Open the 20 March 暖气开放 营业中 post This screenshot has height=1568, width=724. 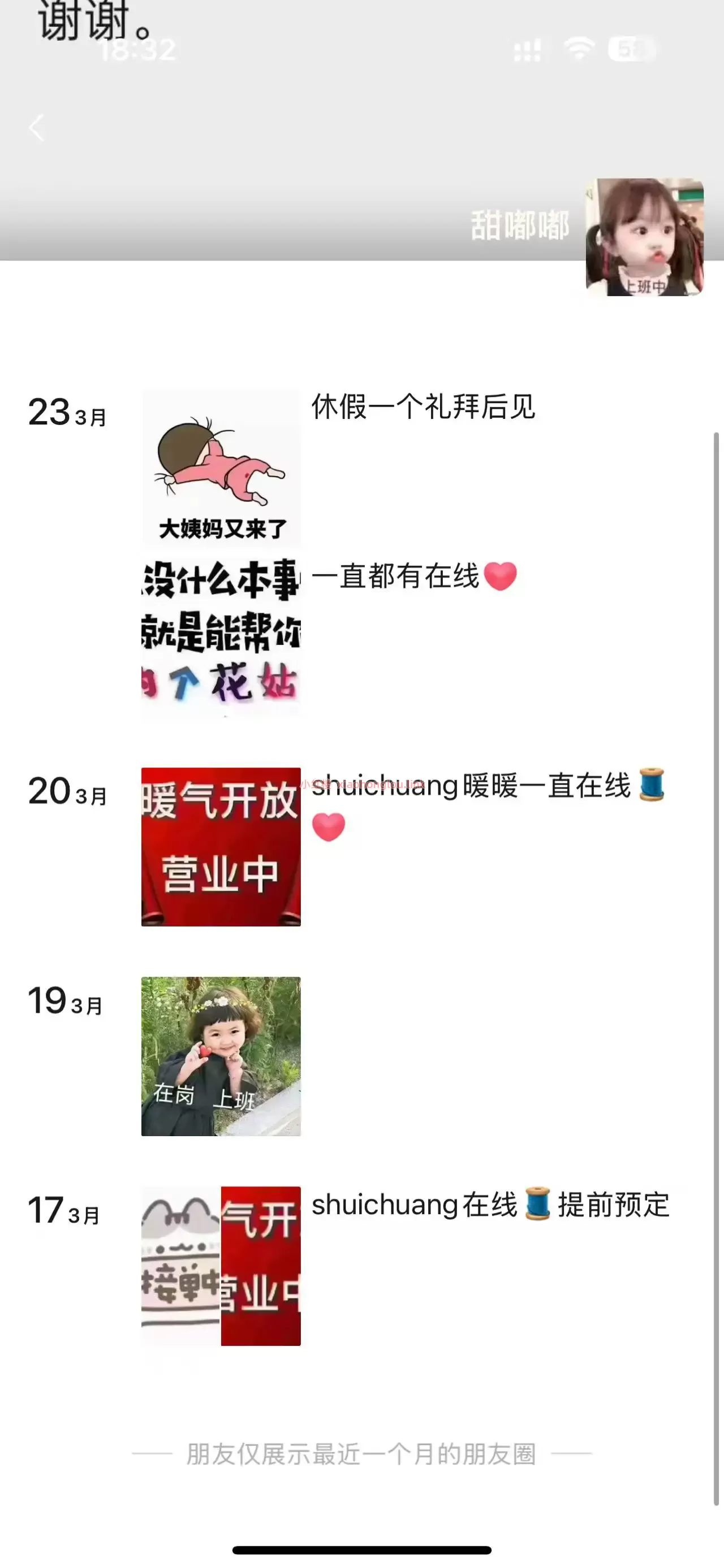coord(221,847)
